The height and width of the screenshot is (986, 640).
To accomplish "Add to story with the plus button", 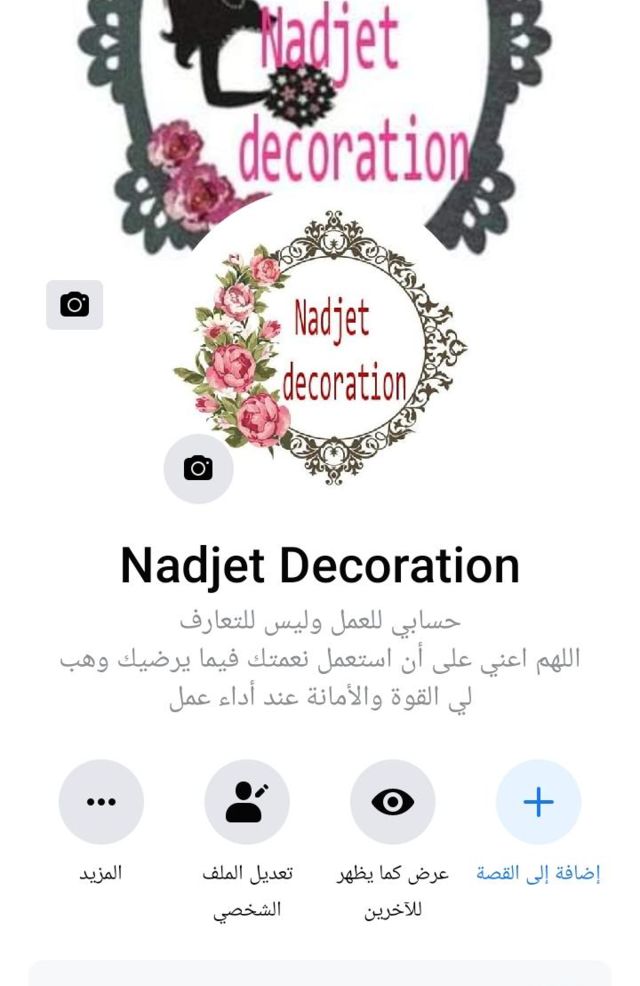I will click(x=538, y=802).
